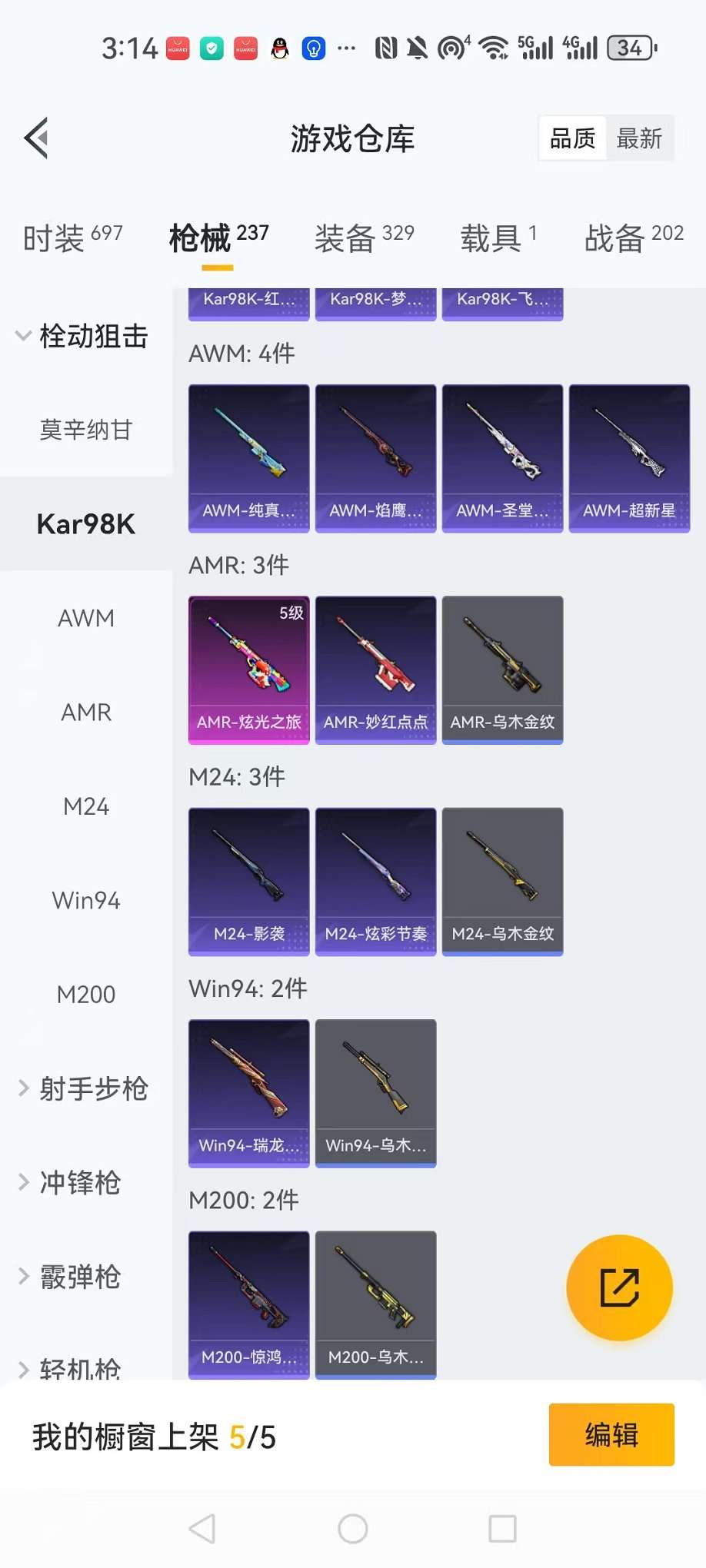Sort by 品质 (quality)
Screen dimensions: 706x1568
572,138
